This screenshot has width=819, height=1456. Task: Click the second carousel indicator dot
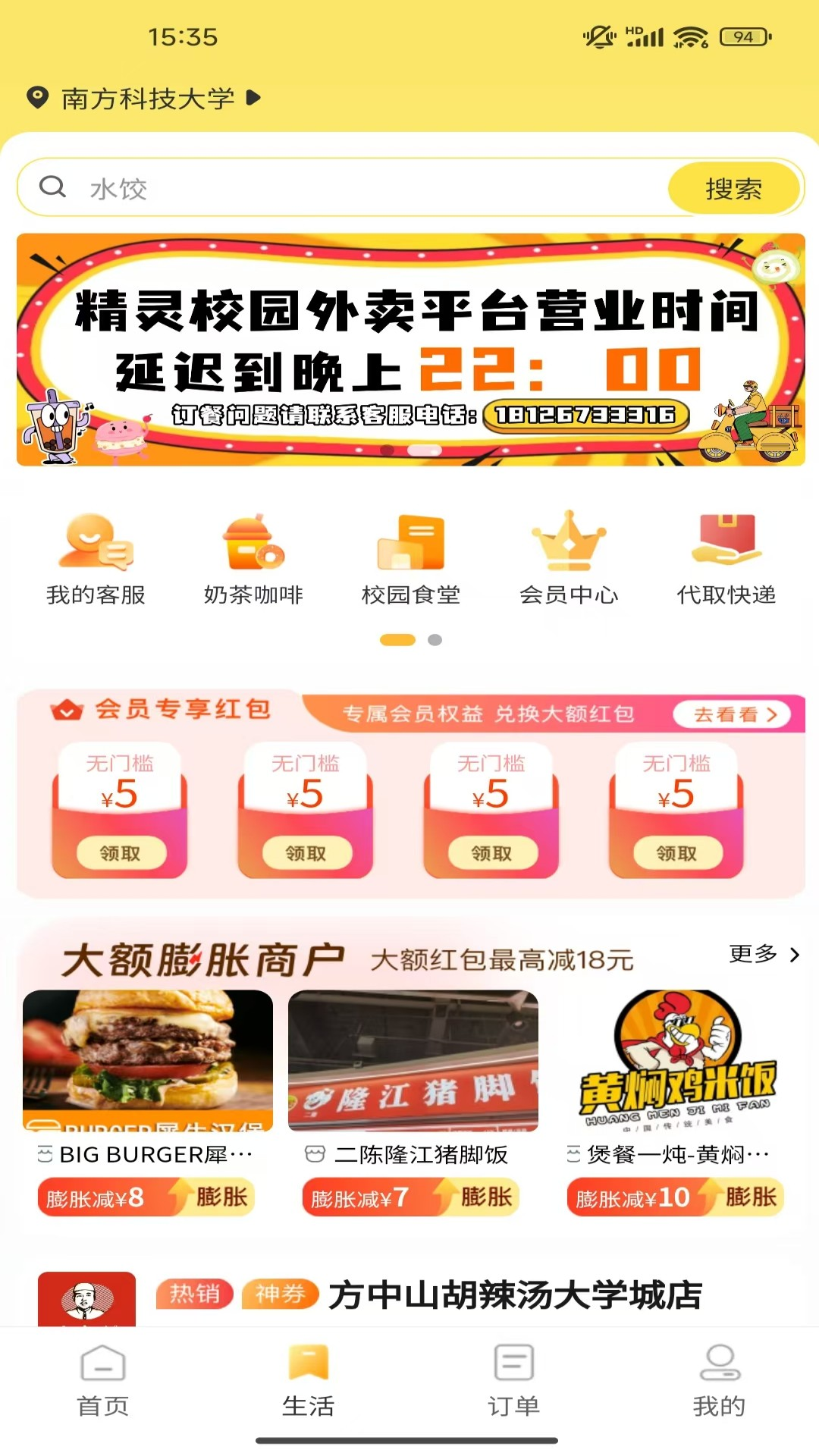[x=433, y=641]
